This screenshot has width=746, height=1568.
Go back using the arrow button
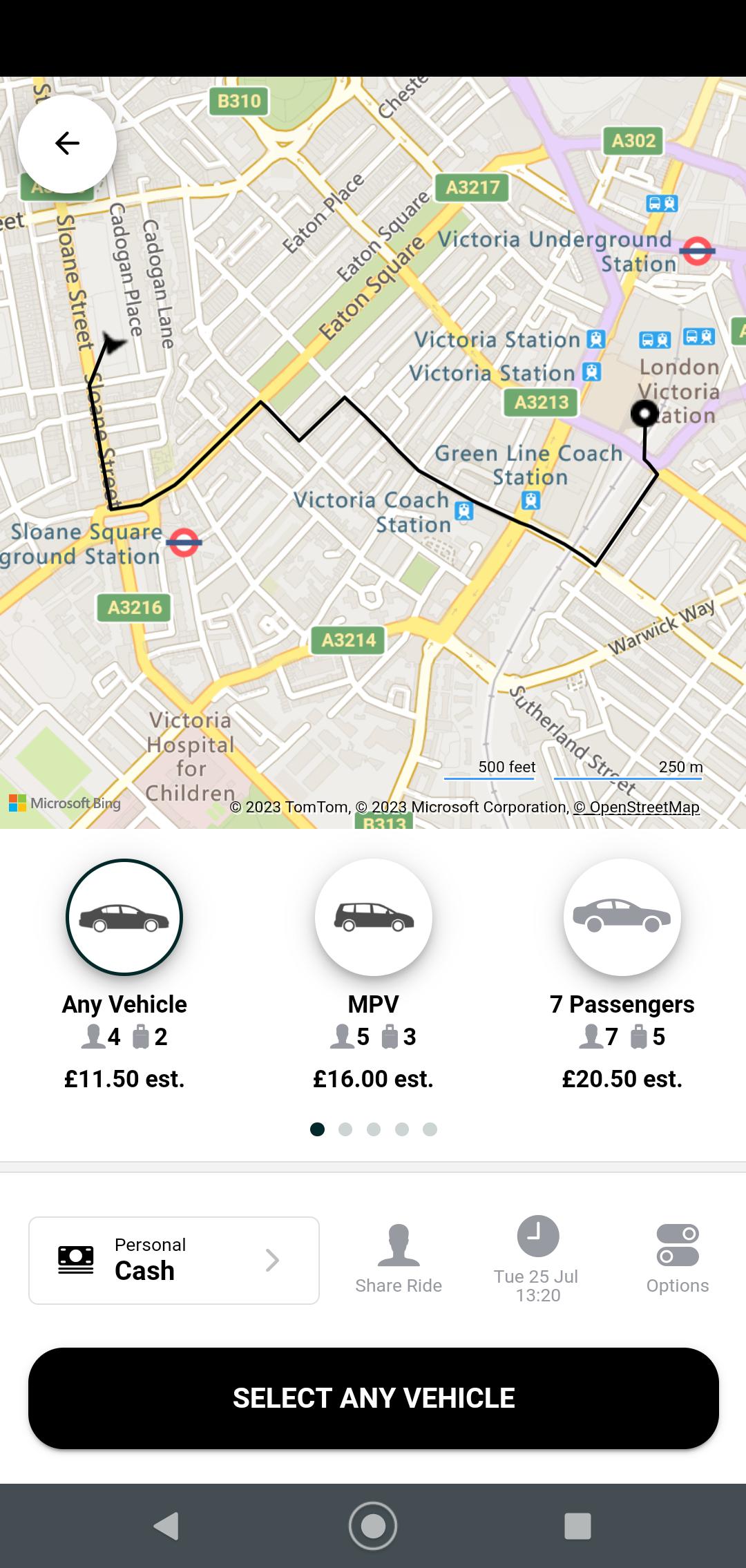(67, 144)
